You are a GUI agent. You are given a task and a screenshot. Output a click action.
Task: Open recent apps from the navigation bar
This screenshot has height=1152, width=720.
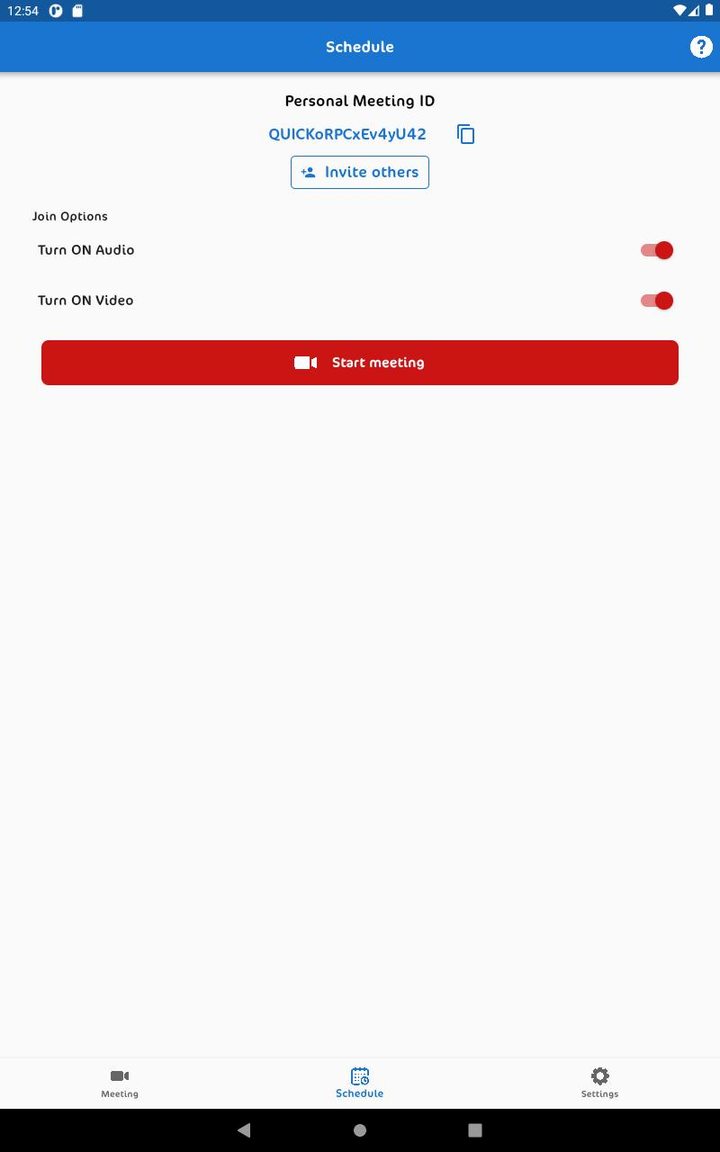point(475,1130)
